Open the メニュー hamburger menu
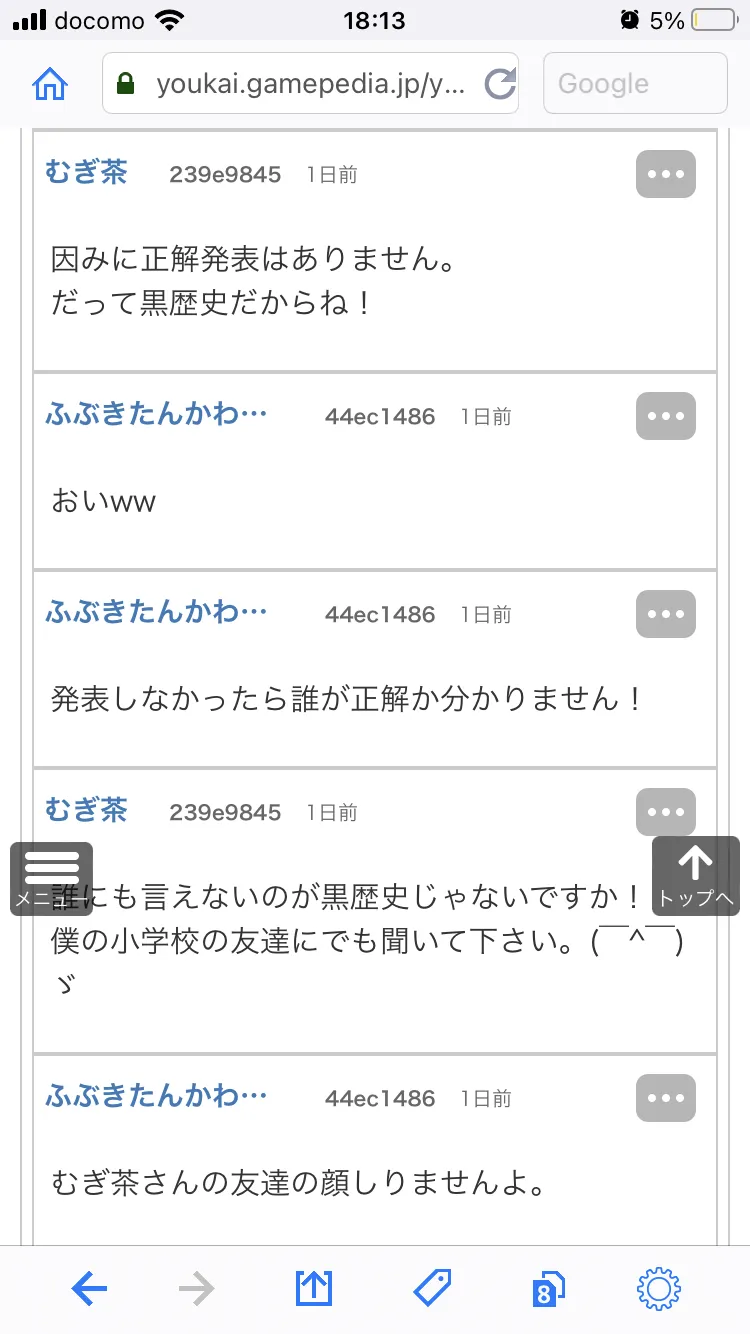 pos(51,879)
